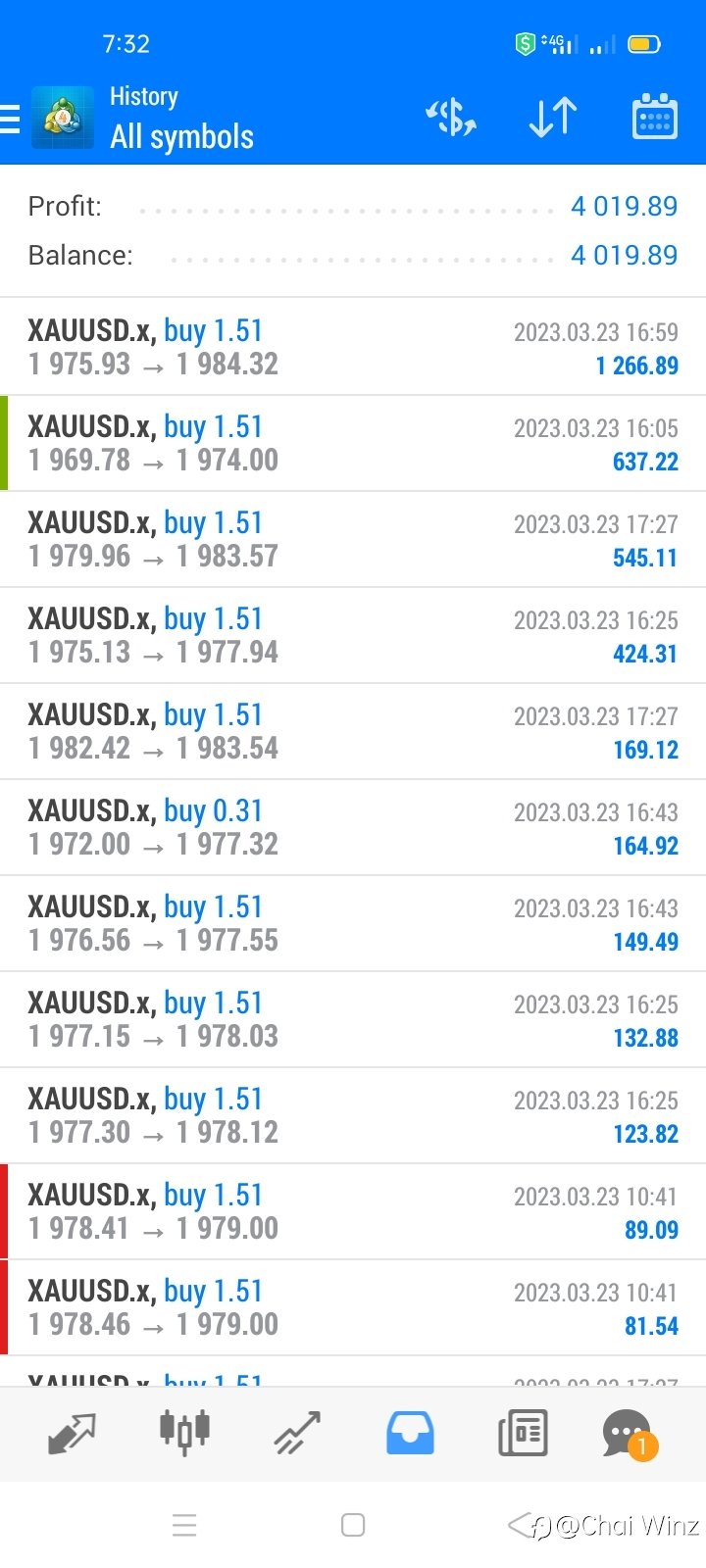
Task: Open the trade with profit 545.11
Action: point(353,540)
